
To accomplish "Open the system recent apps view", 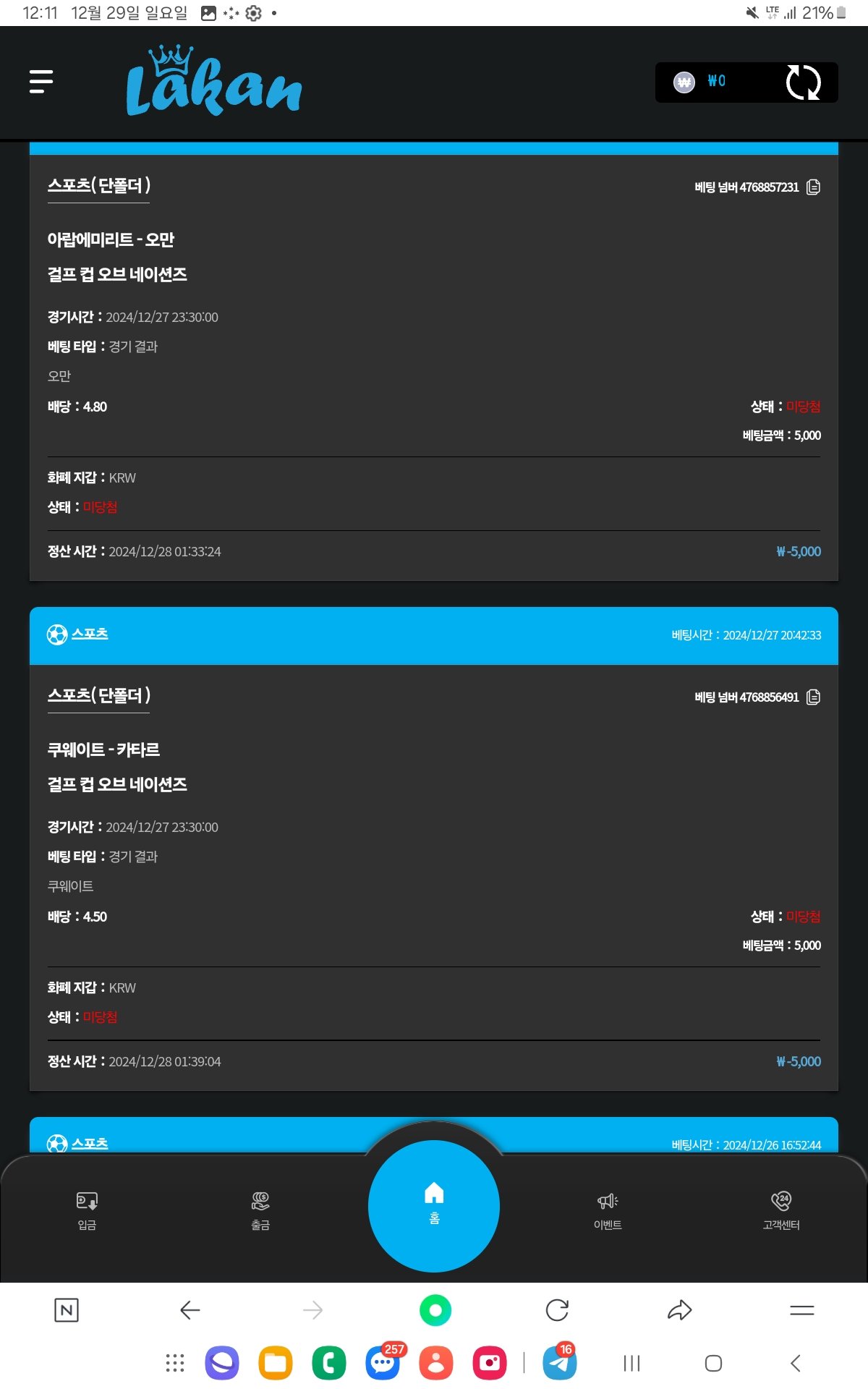I will tap(631, 1364).
